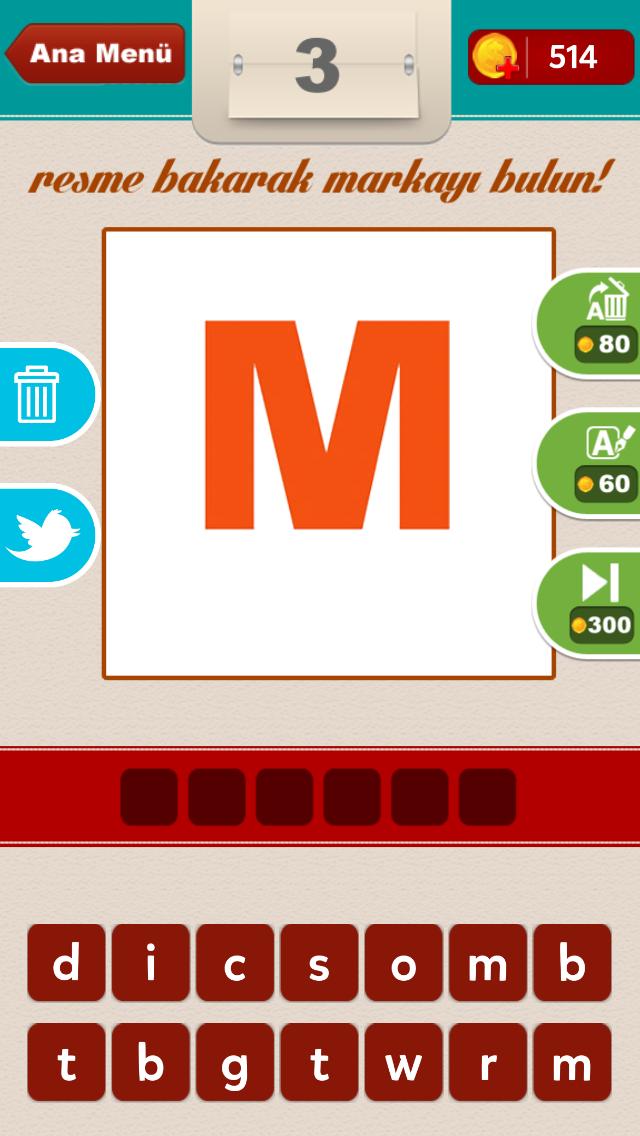Pick the letter tile i

click(x=151, y=963)
